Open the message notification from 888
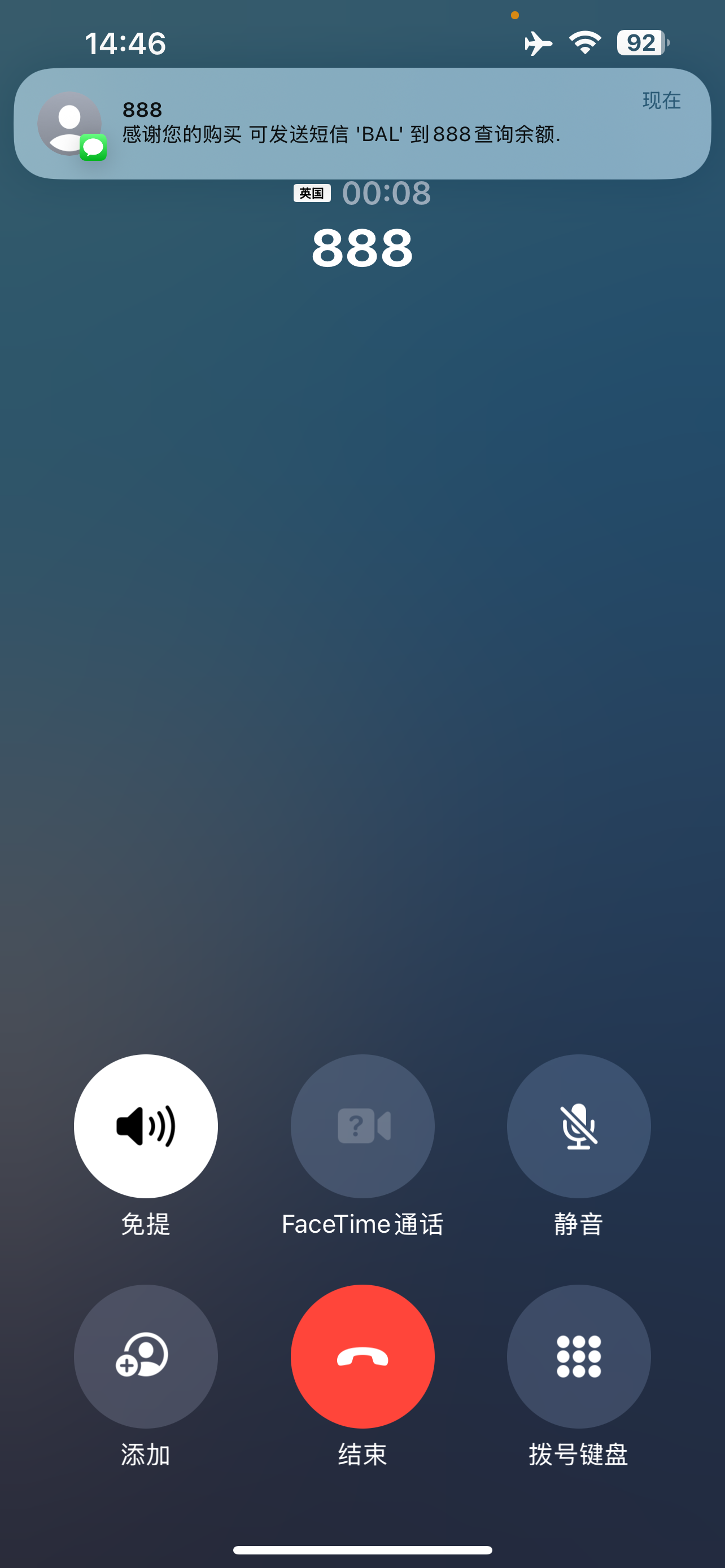This screenshot has width=725, height=1568. (361, 124)
